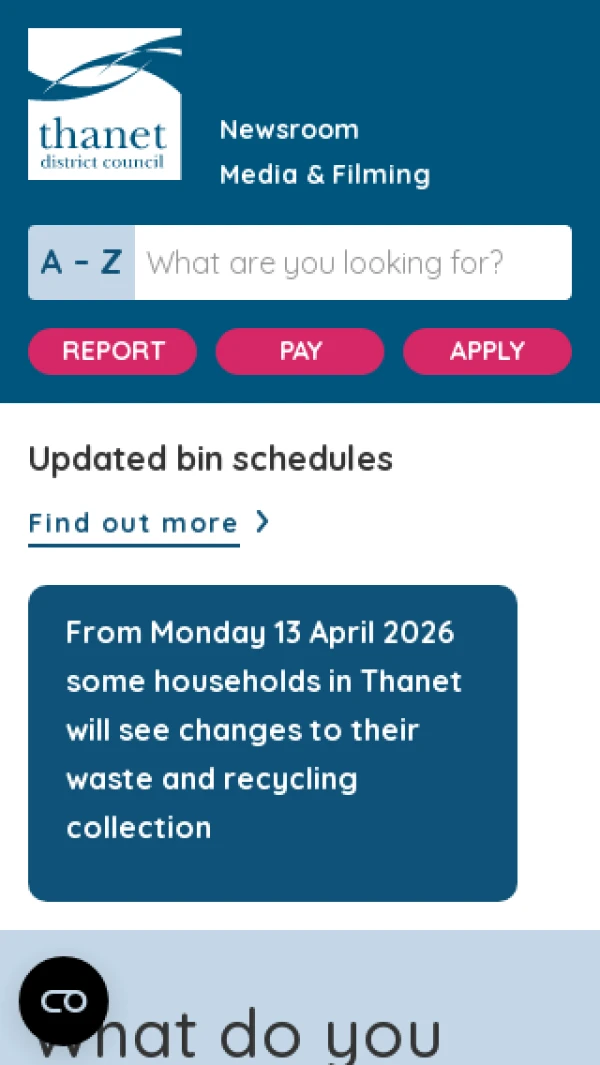The height and width of the screenshot is (1065, 600).
Task: Select the PAY button
Action: (300, 351)
